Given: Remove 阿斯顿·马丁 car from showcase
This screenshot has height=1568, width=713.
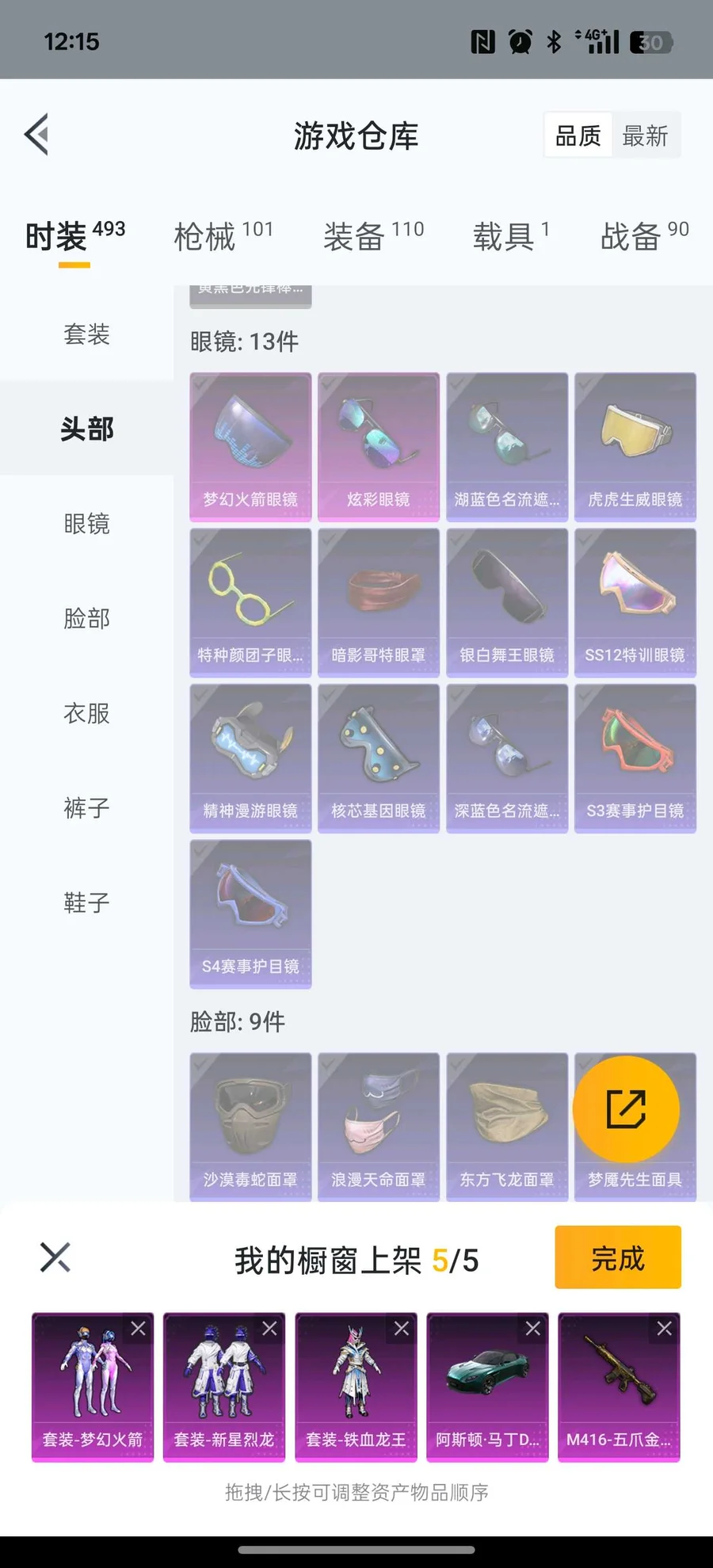Looking at the screenshot, I should [532, 1329].
